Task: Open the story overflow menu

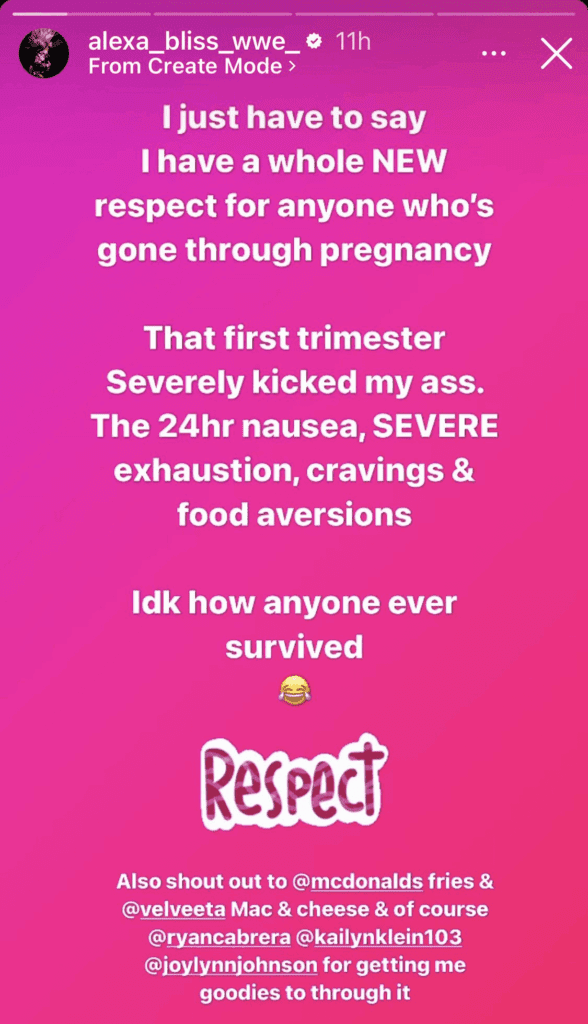Action: [x=493, y=54]
